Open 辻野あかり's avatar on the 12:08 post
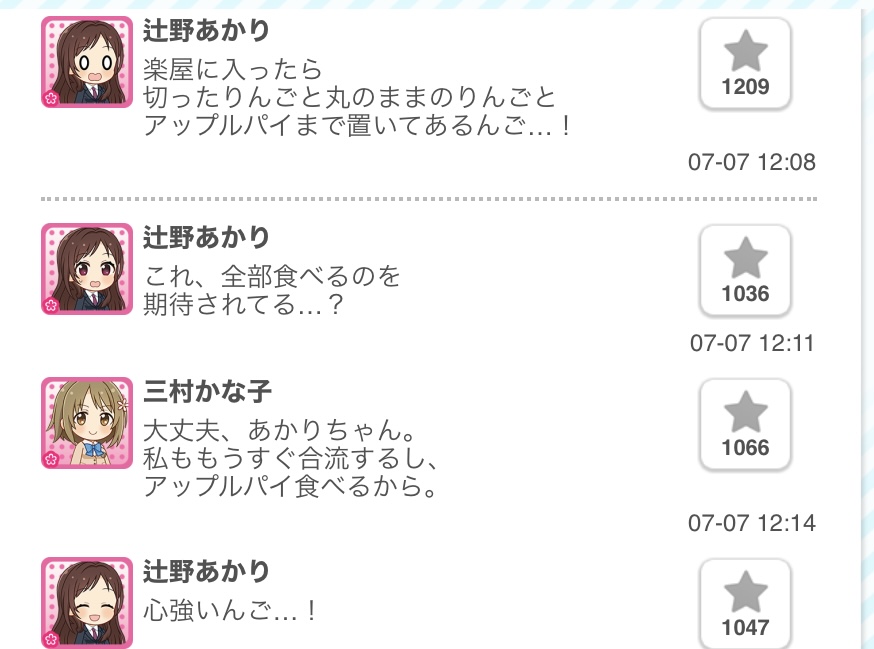874x649 pixels. [x=87, y=62]
